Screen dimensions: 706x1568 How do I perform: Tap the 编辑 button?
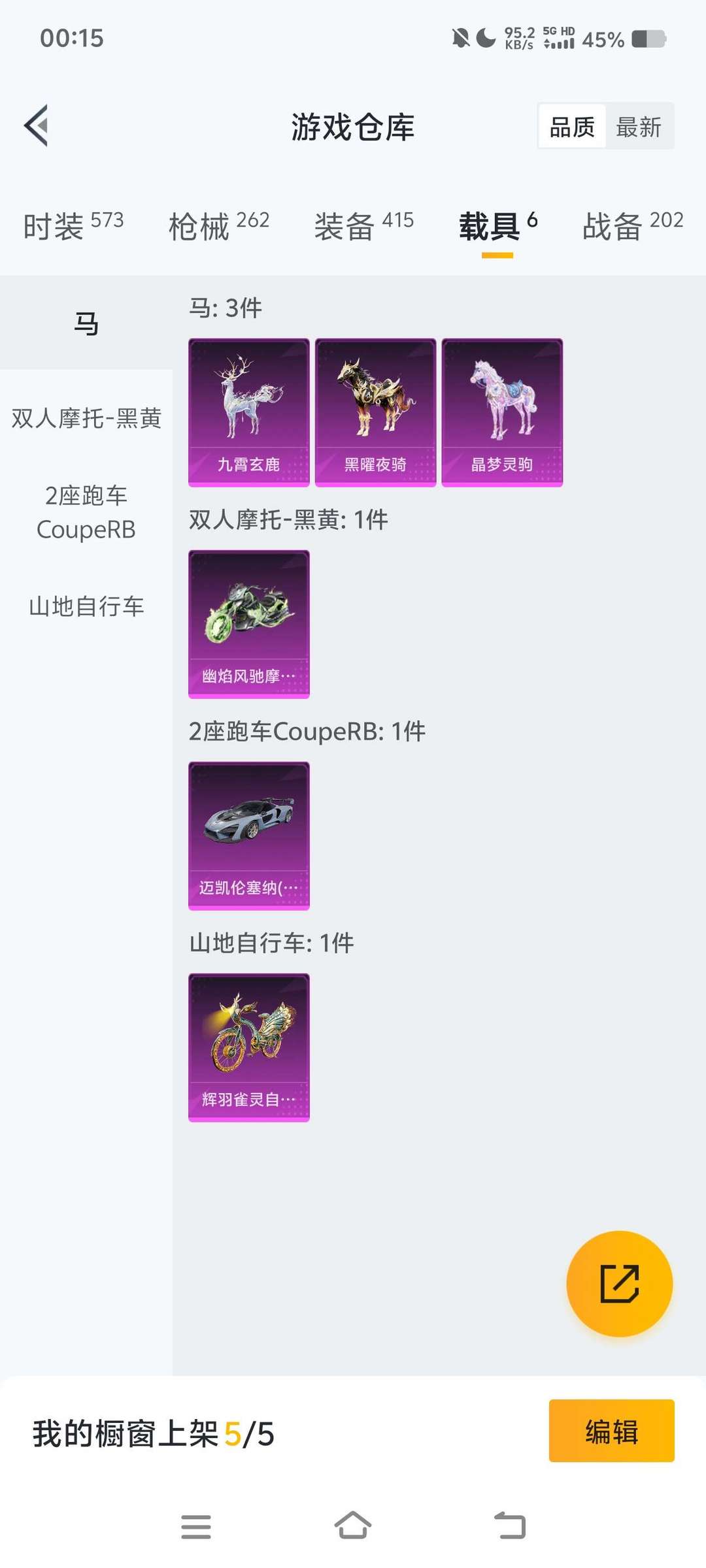[612, 1431]
